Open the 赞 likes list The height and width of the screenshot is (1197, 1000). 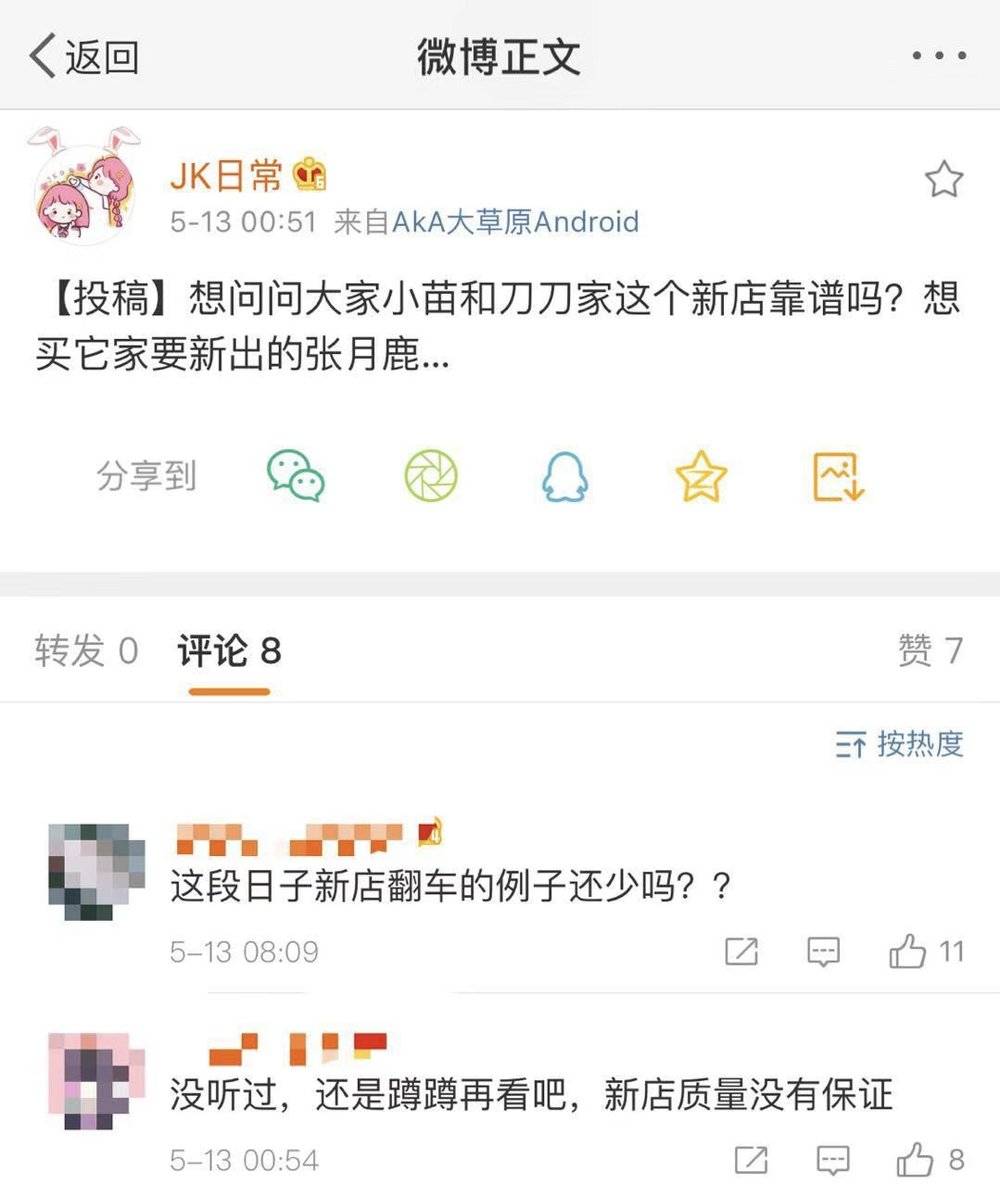pyautogui.click(x=929, y=651)
